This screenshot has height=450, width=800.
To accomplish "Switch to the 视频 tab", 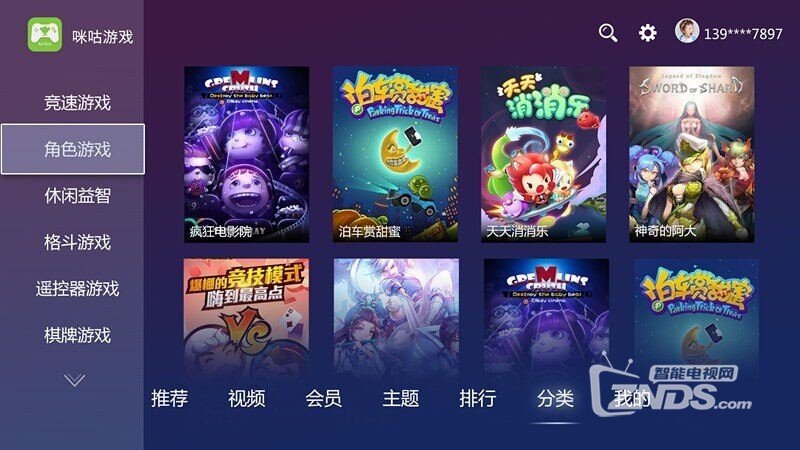I will [246, 399].
